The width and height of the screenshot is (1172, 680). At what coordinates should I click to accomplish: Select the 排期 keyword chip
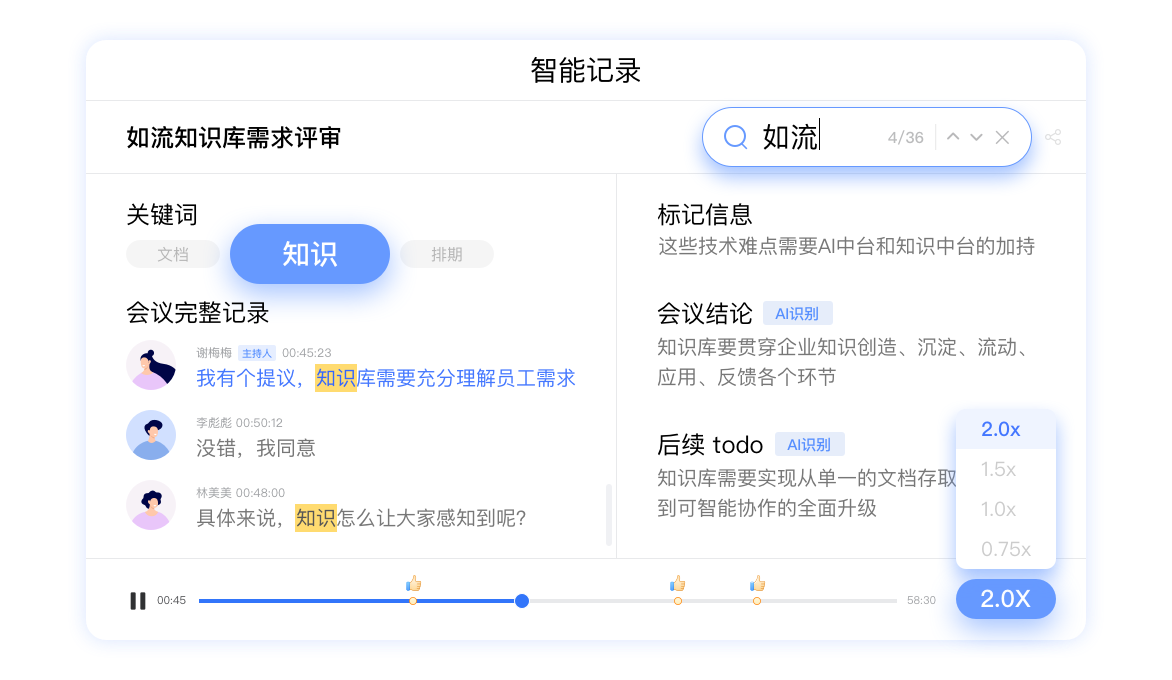click(x=447, y=254)
